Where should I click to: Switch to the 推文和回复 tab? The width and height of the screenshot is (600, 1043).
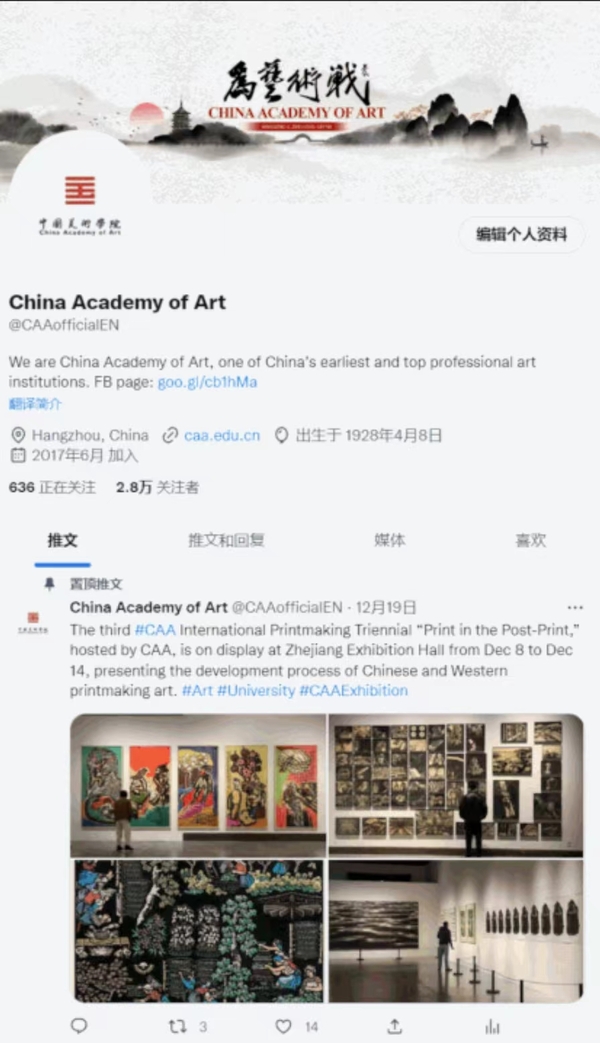pos(226,540)
